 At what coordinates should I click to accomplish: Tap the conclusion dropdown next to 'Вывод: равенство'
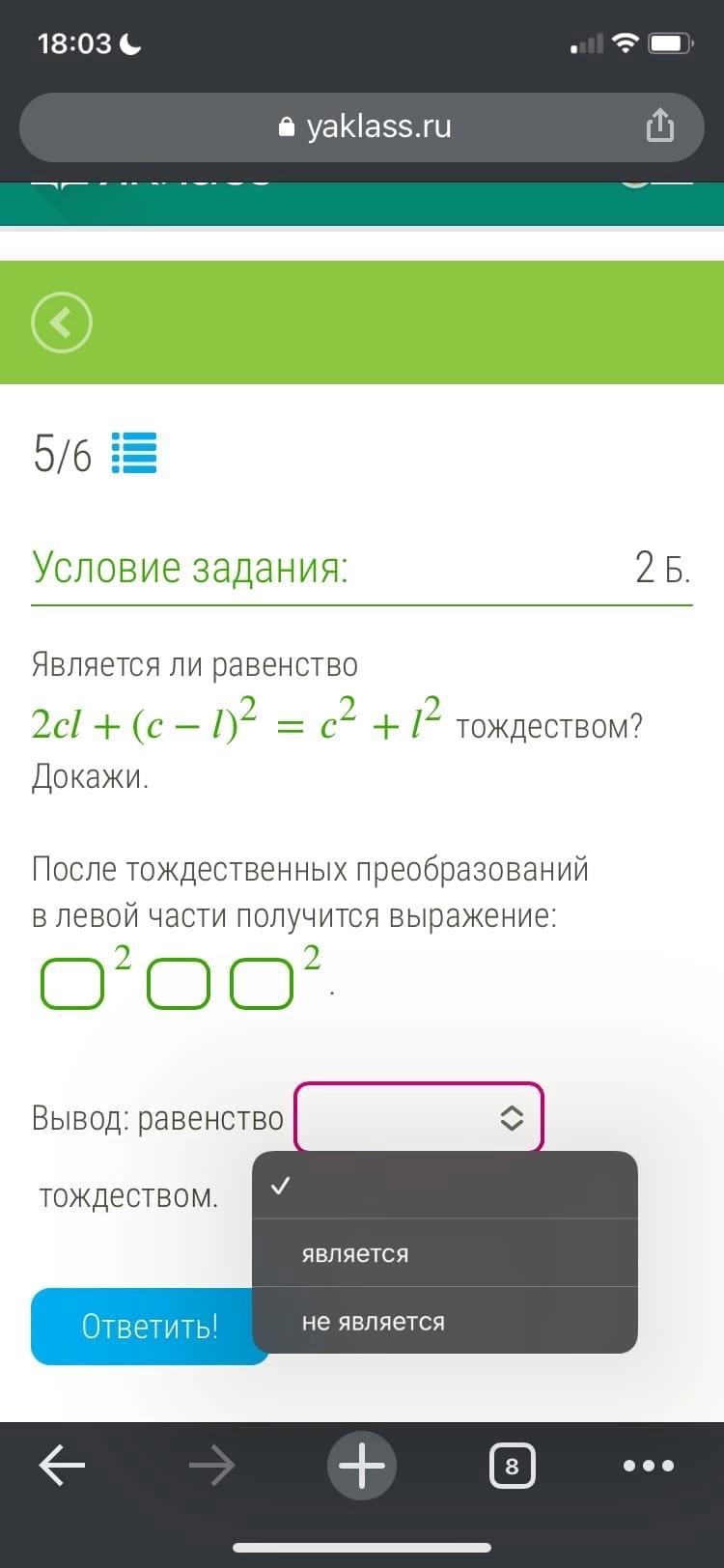click(x=419, y=1117)
